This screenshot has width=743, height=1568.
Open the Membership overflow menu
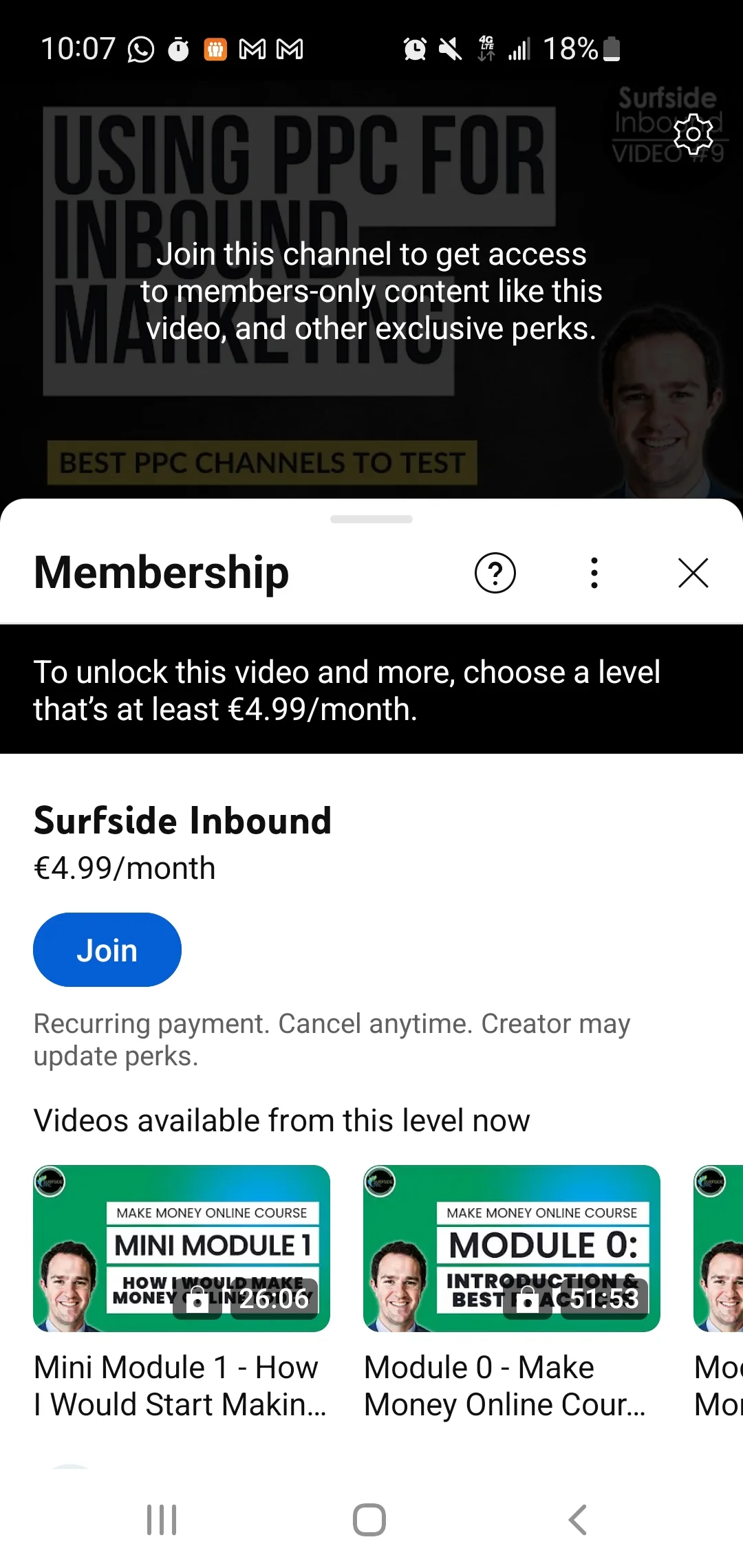[594, 573]
